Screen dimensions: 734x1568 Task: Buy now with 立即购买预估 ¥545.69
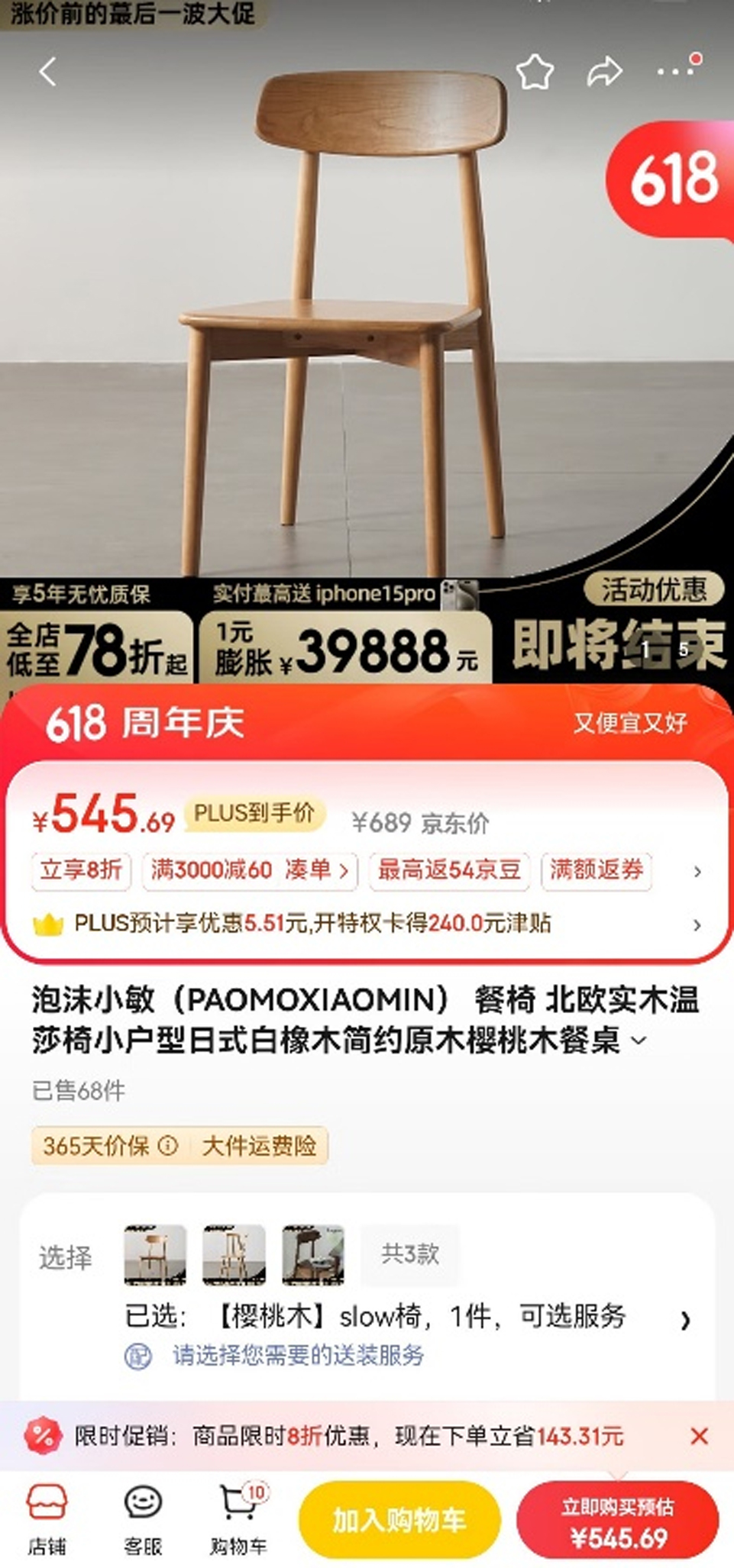tap(617, 1521)
